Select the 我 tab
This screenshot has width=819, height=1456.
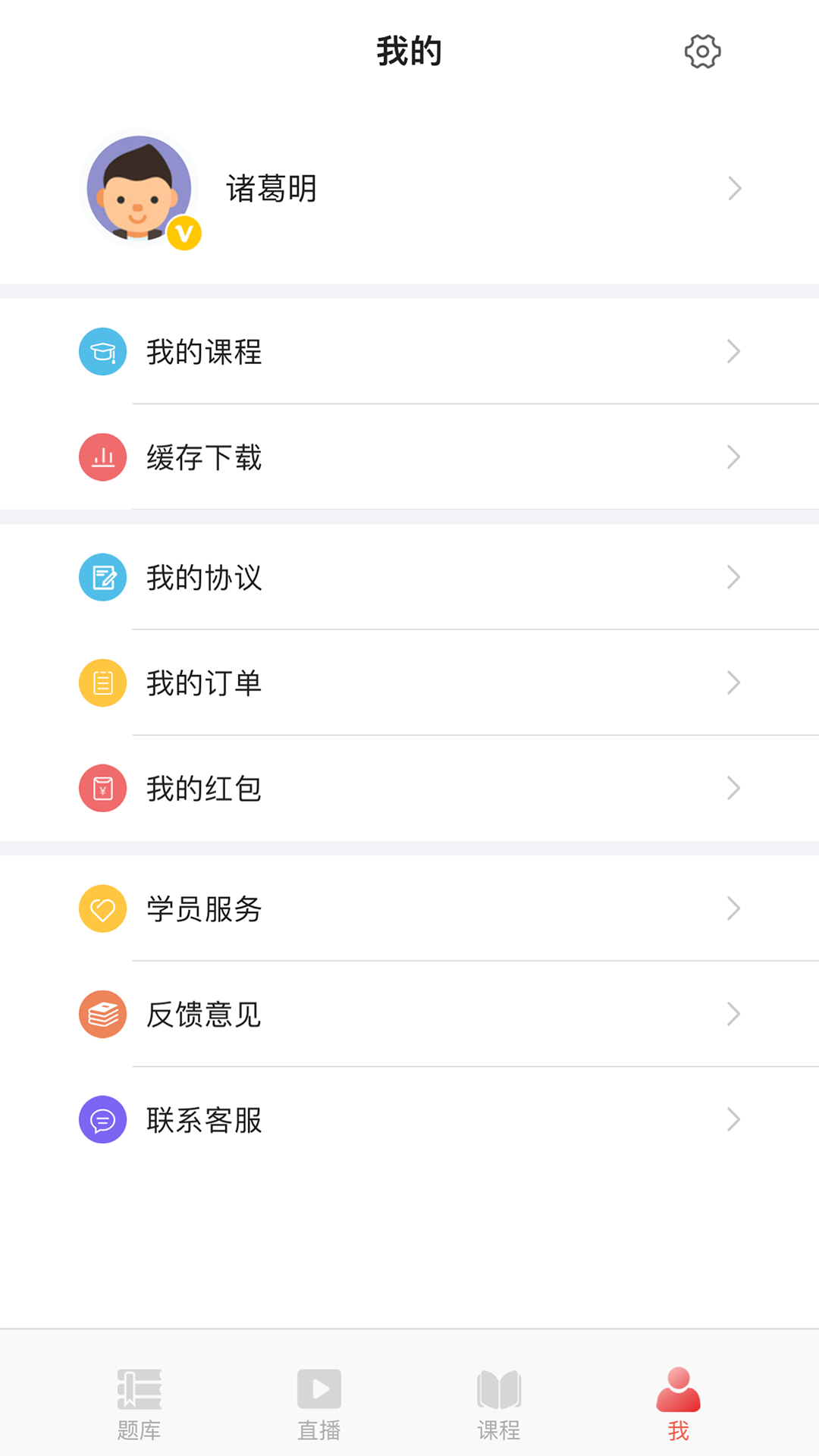[679, 1403]
